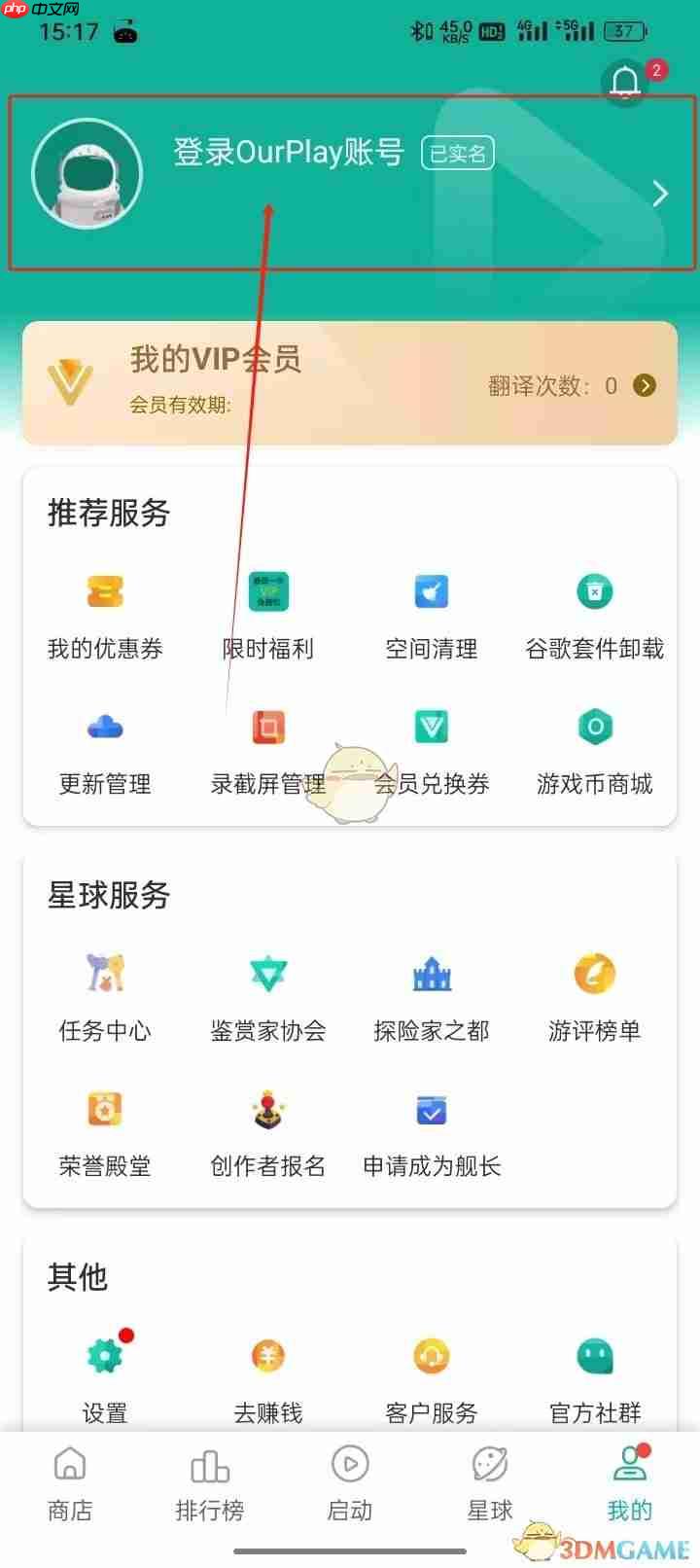700x1568 pixels.
Task: Open 客户服务 customer service
Action: pyautogui.click(x=431, y=1377)
